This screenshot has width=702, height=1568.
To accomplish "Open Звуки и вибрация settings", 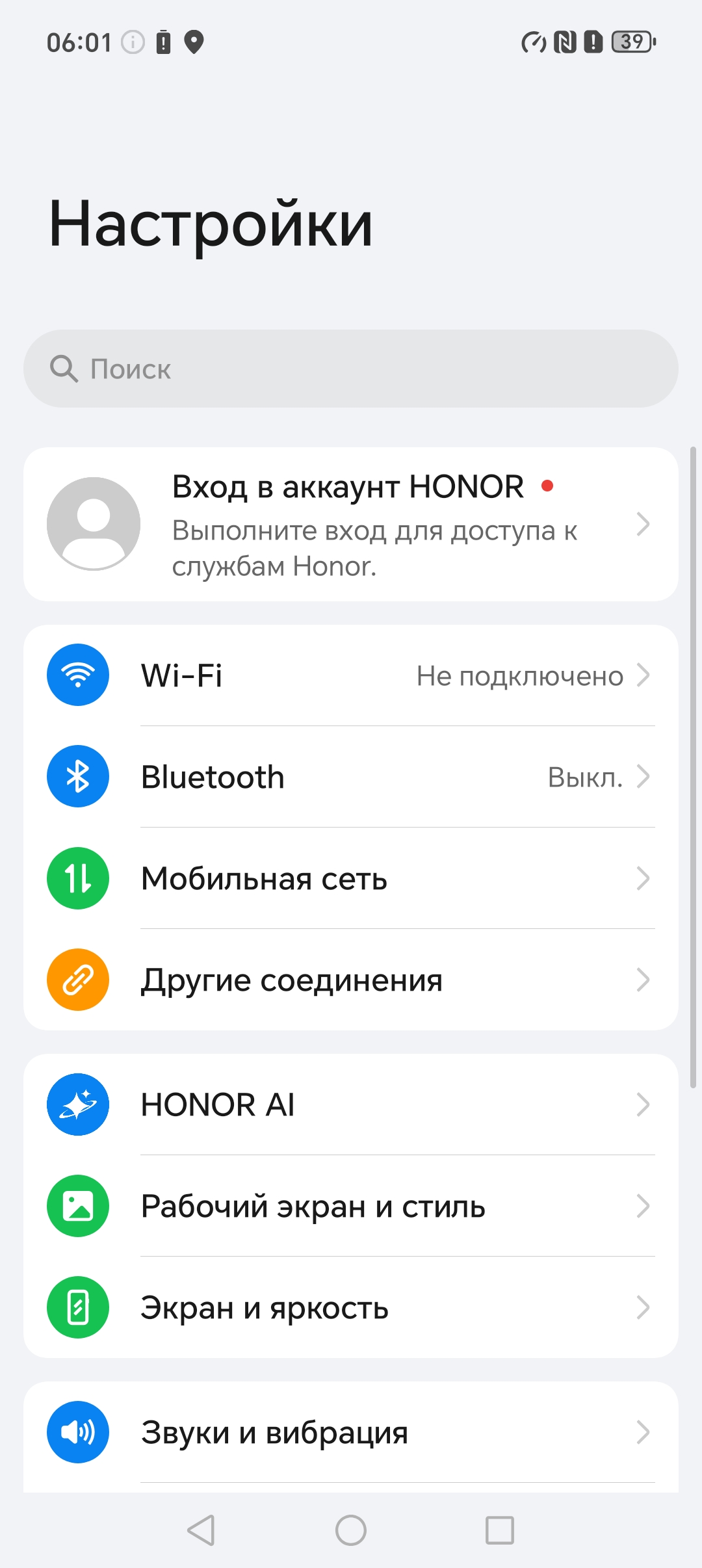I will click(x=351, y=1432).
